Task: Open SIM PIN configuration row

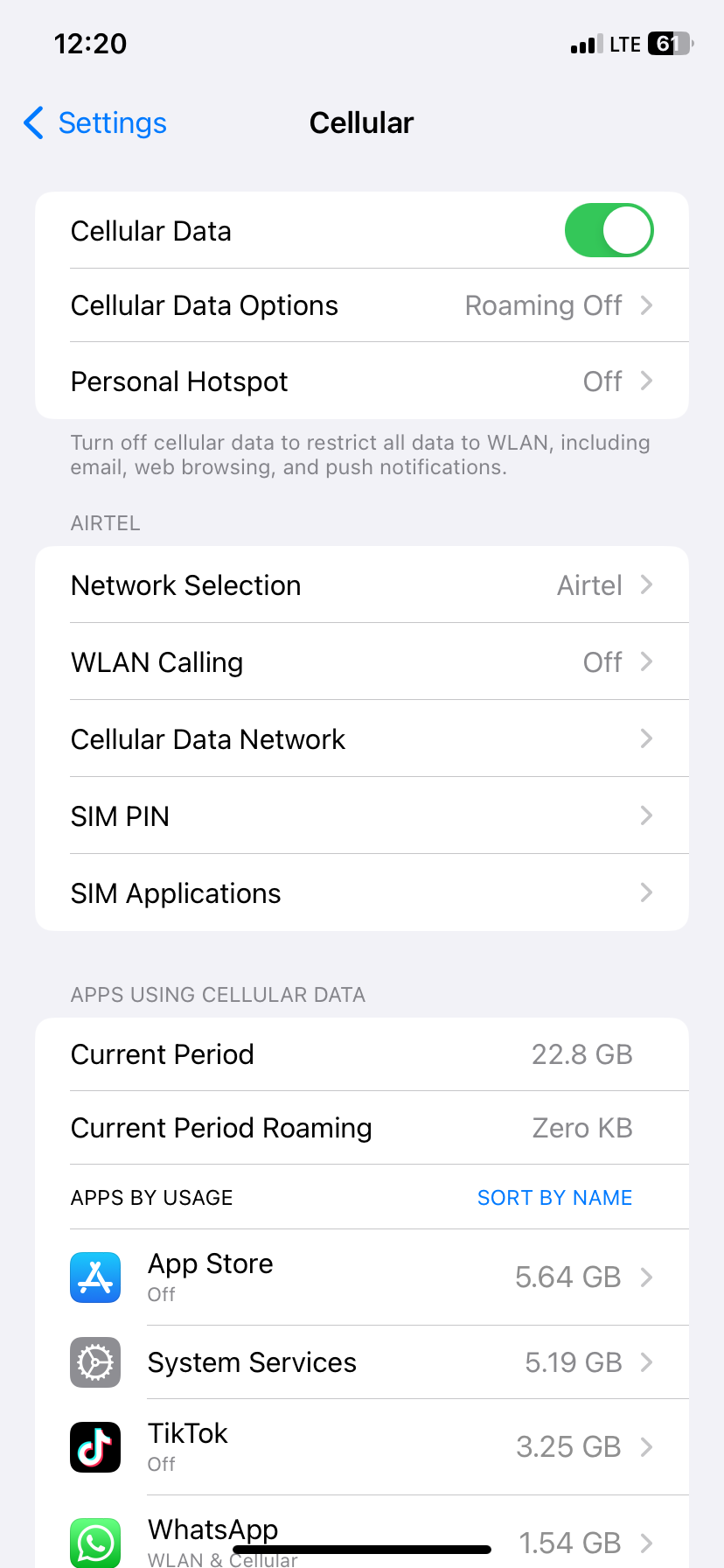Action: point(362,815)
